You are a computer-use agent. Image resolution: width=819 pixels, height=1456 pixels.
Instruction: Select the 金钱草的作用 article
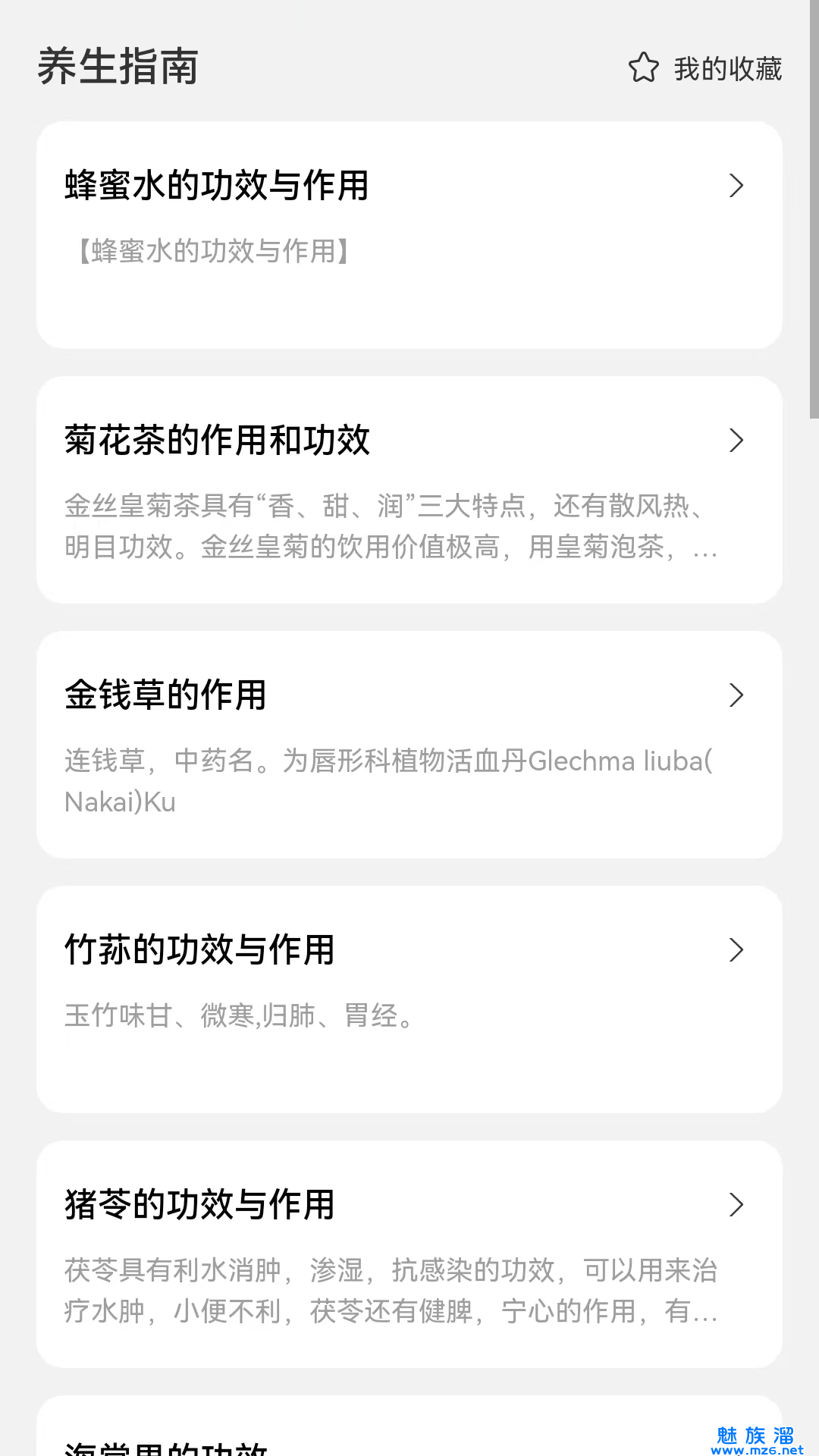[x=409, y=745]
